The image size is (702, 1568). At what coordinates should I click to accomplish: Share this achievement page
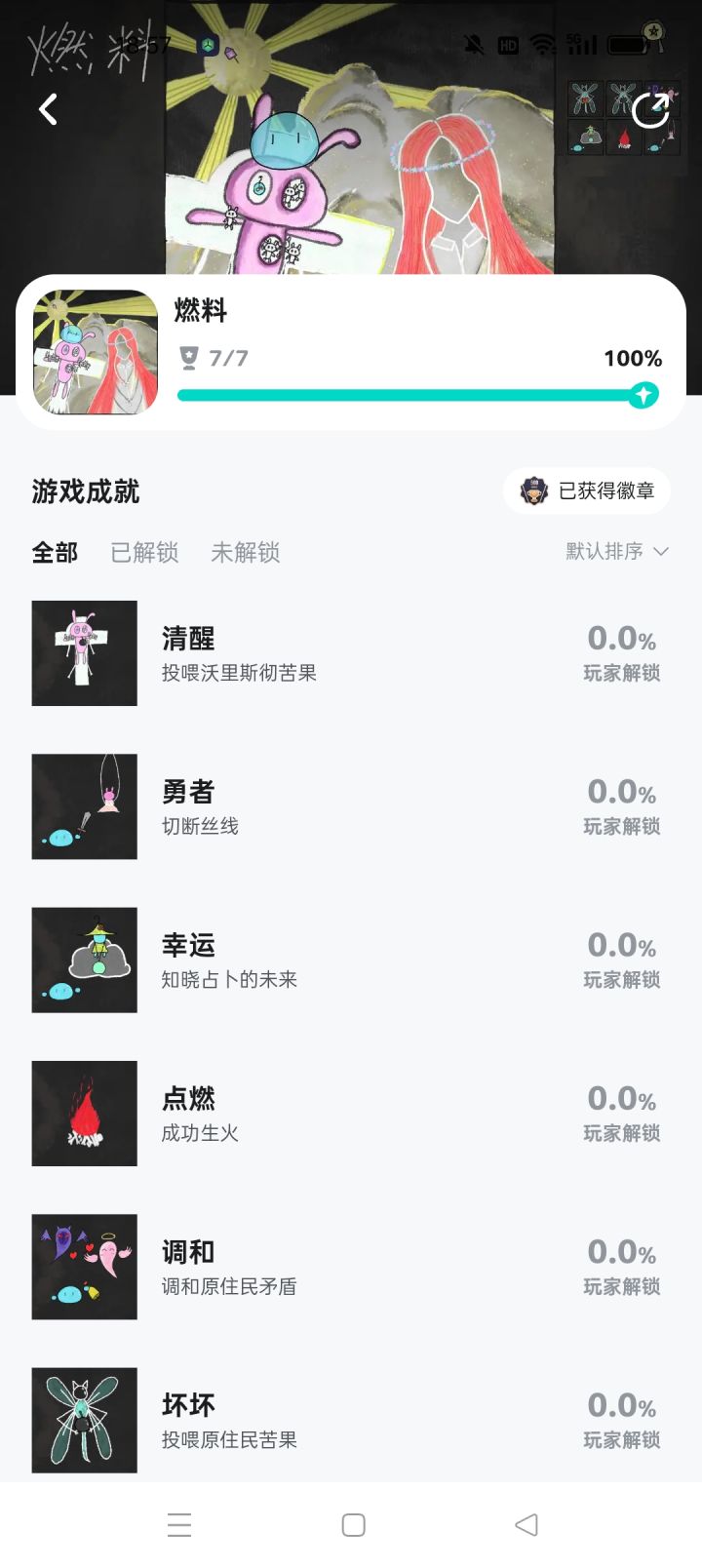[x=650, y=109]
